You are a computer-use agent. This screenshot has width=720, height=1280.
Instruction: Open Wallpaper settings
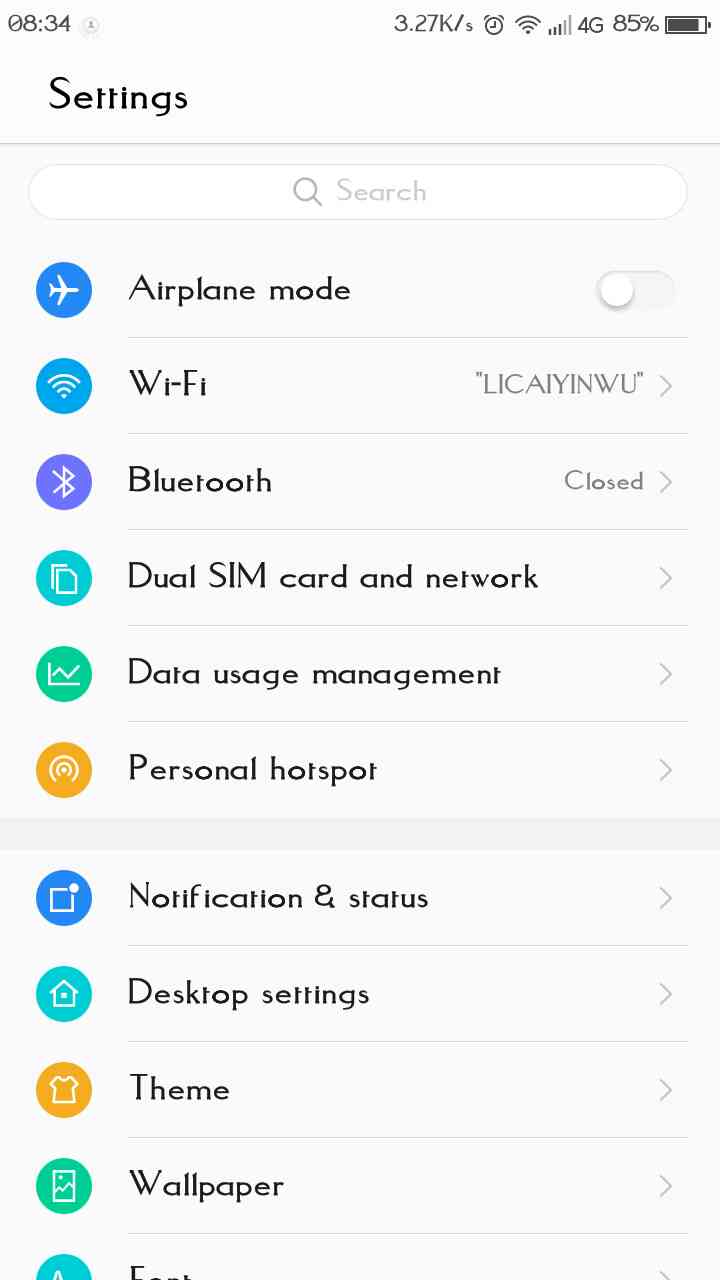click(x=360, y=1185)
